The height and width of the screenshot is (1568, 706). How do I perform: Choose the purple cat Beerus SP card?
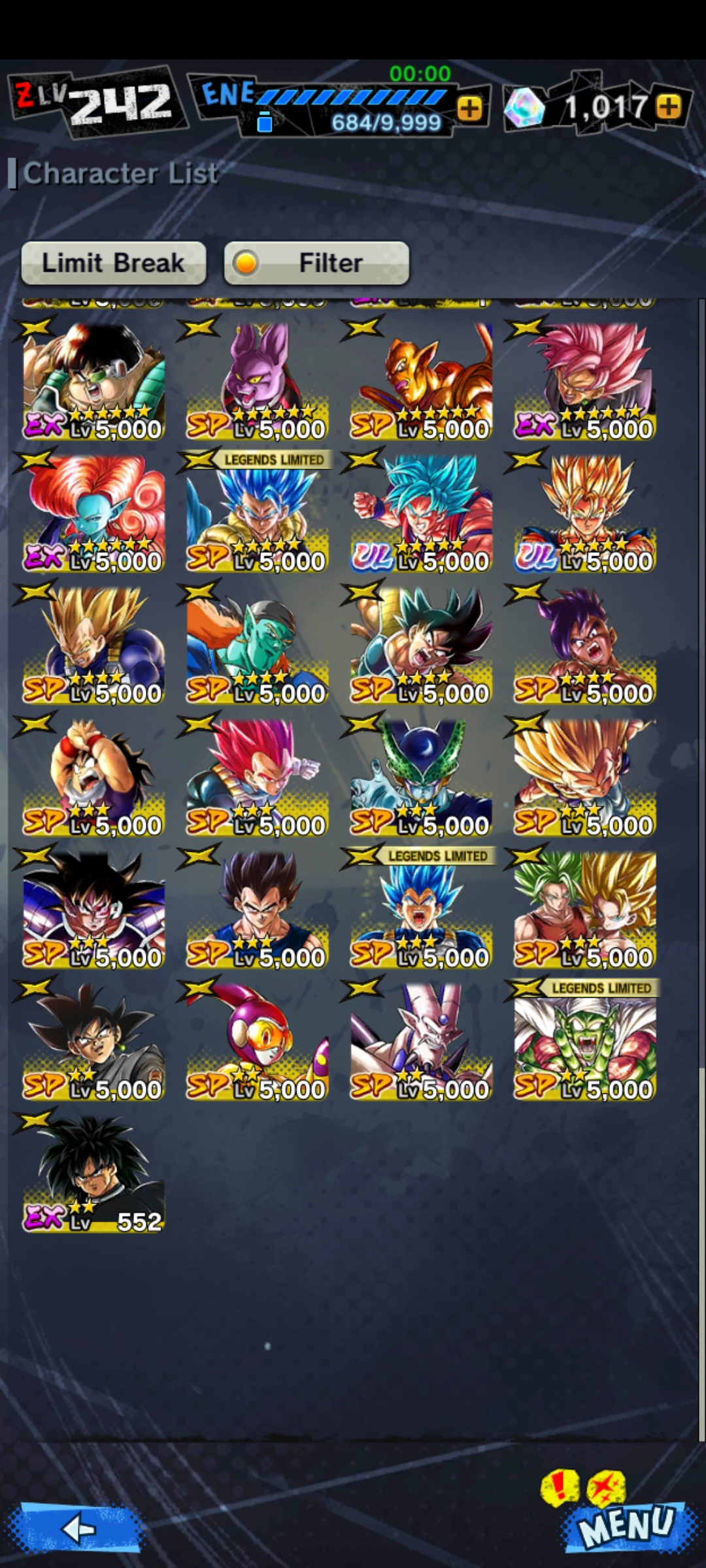point(257,380)
